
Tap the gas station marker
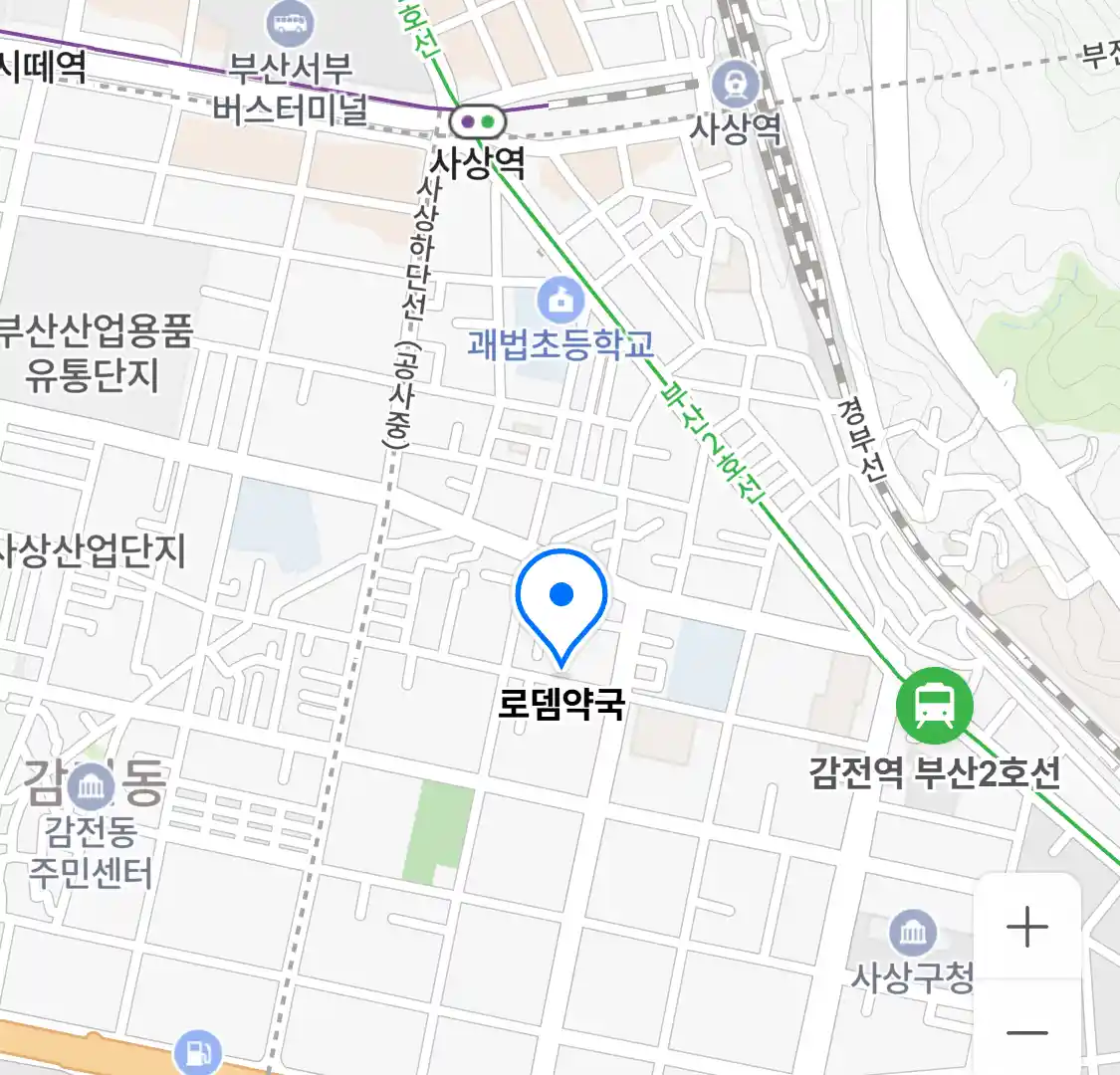[x=197, y=1052]
